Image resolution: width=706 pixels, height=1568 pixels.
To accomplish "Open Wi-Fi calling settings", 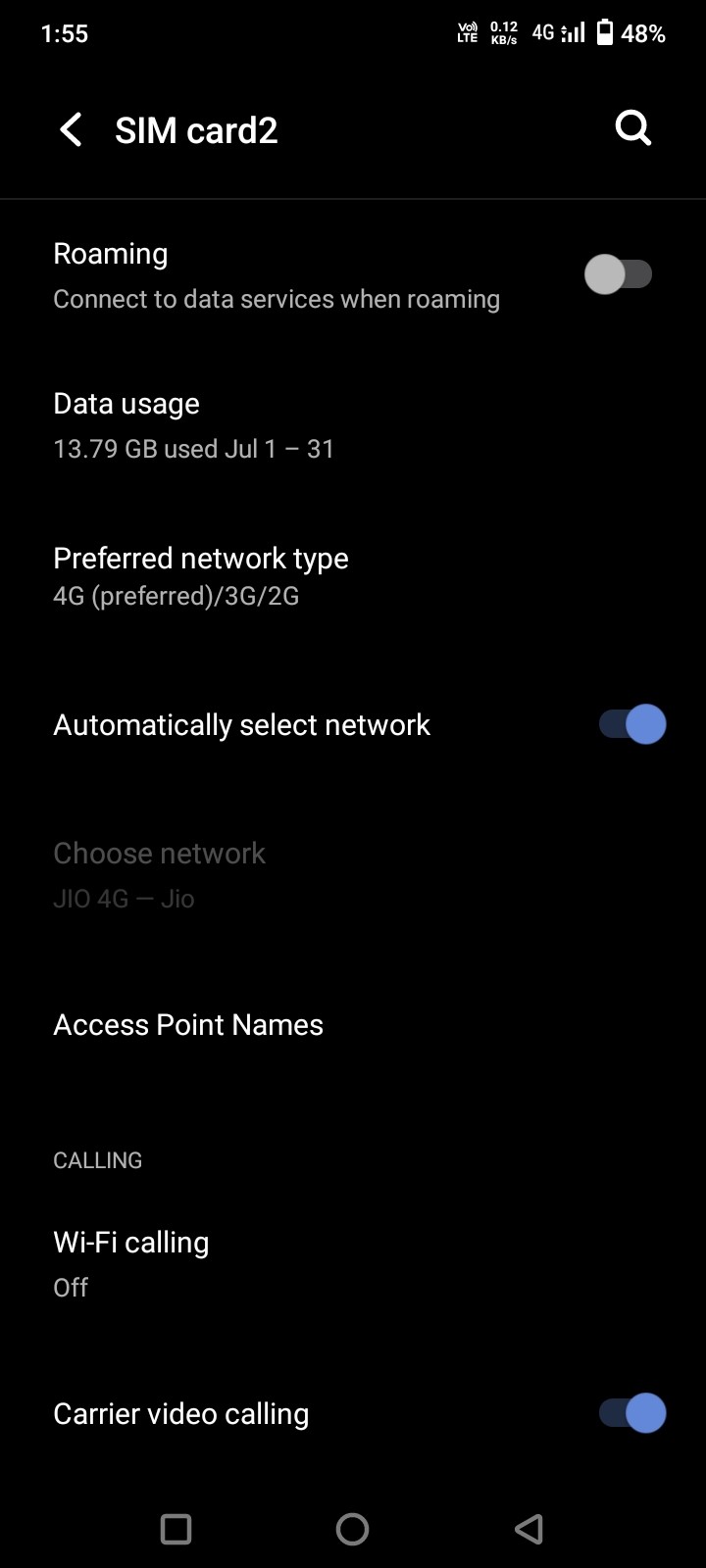I will click(x=131, y=1263).
